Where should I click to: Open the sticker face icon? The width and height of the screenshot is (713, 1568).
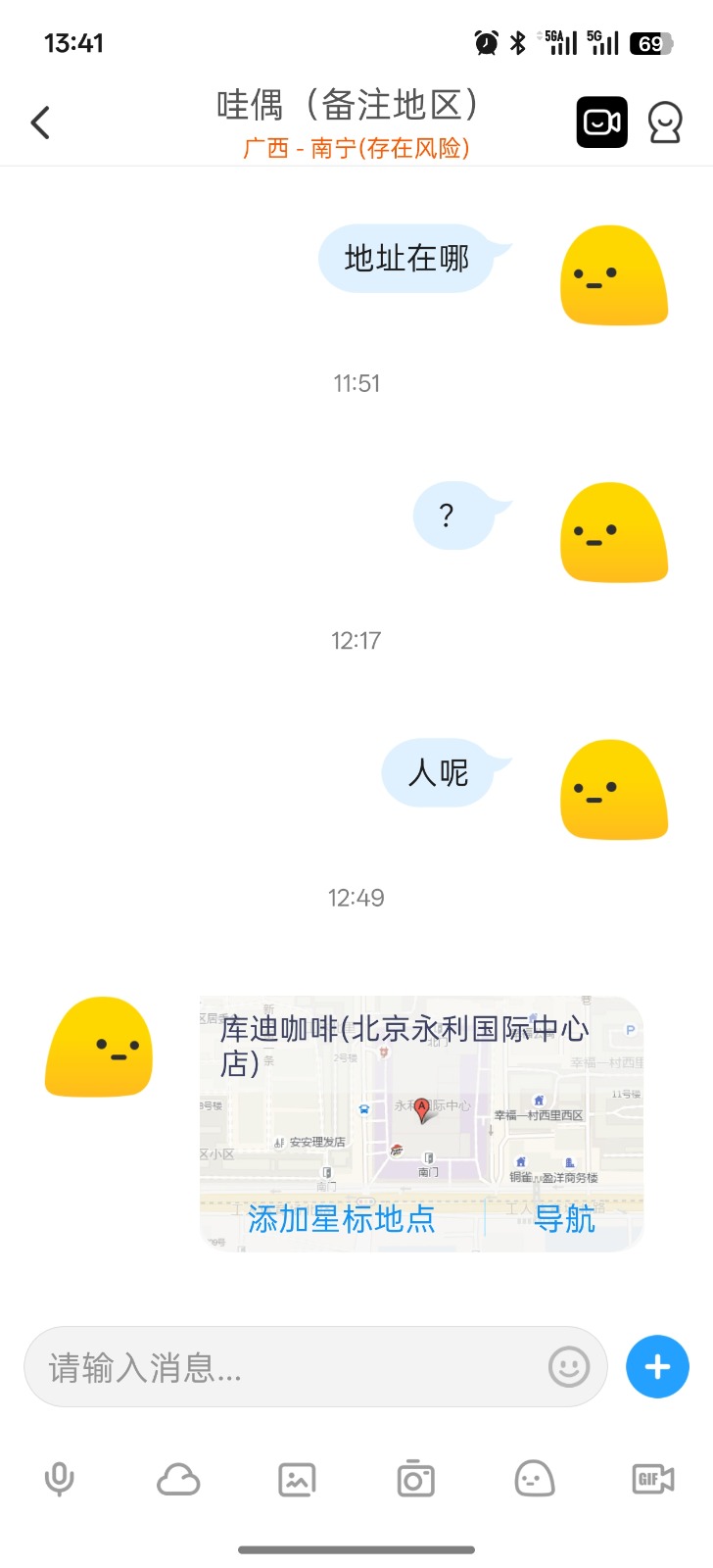click(534, 1480)
